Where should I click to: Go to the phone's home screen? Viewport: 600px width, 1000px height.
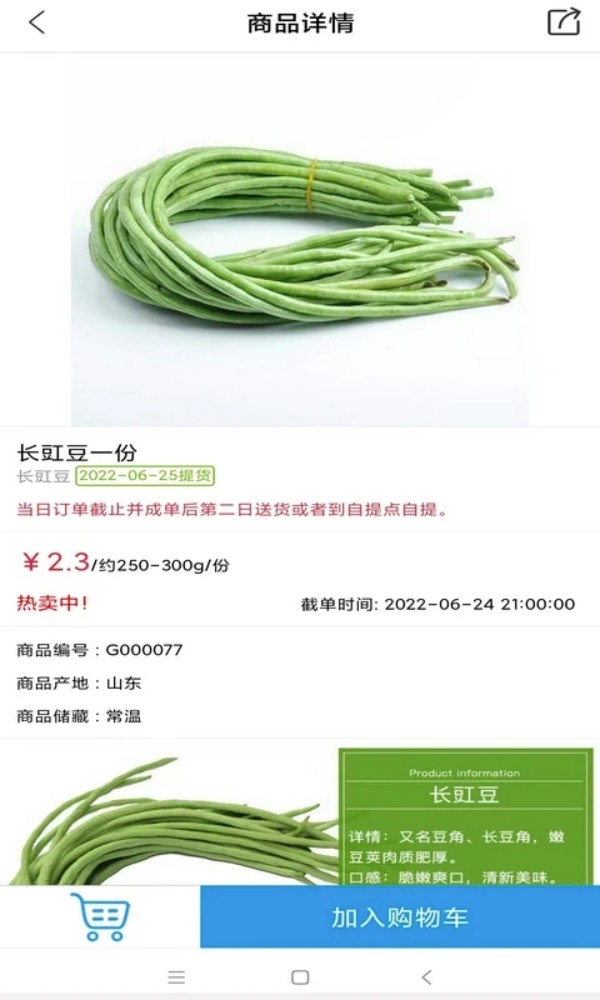300,977
